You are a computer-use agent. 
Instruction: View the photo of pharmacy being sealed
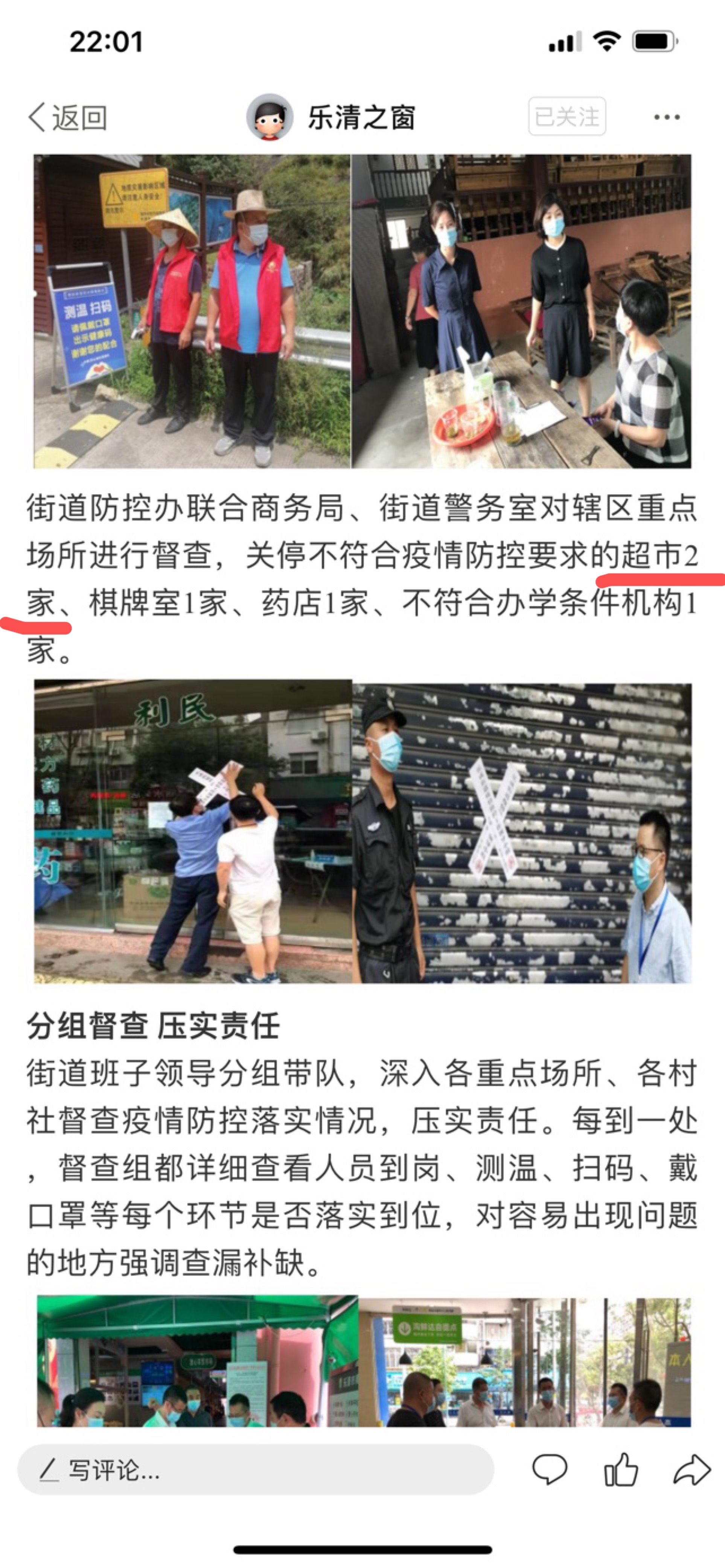tap(193, 832)
